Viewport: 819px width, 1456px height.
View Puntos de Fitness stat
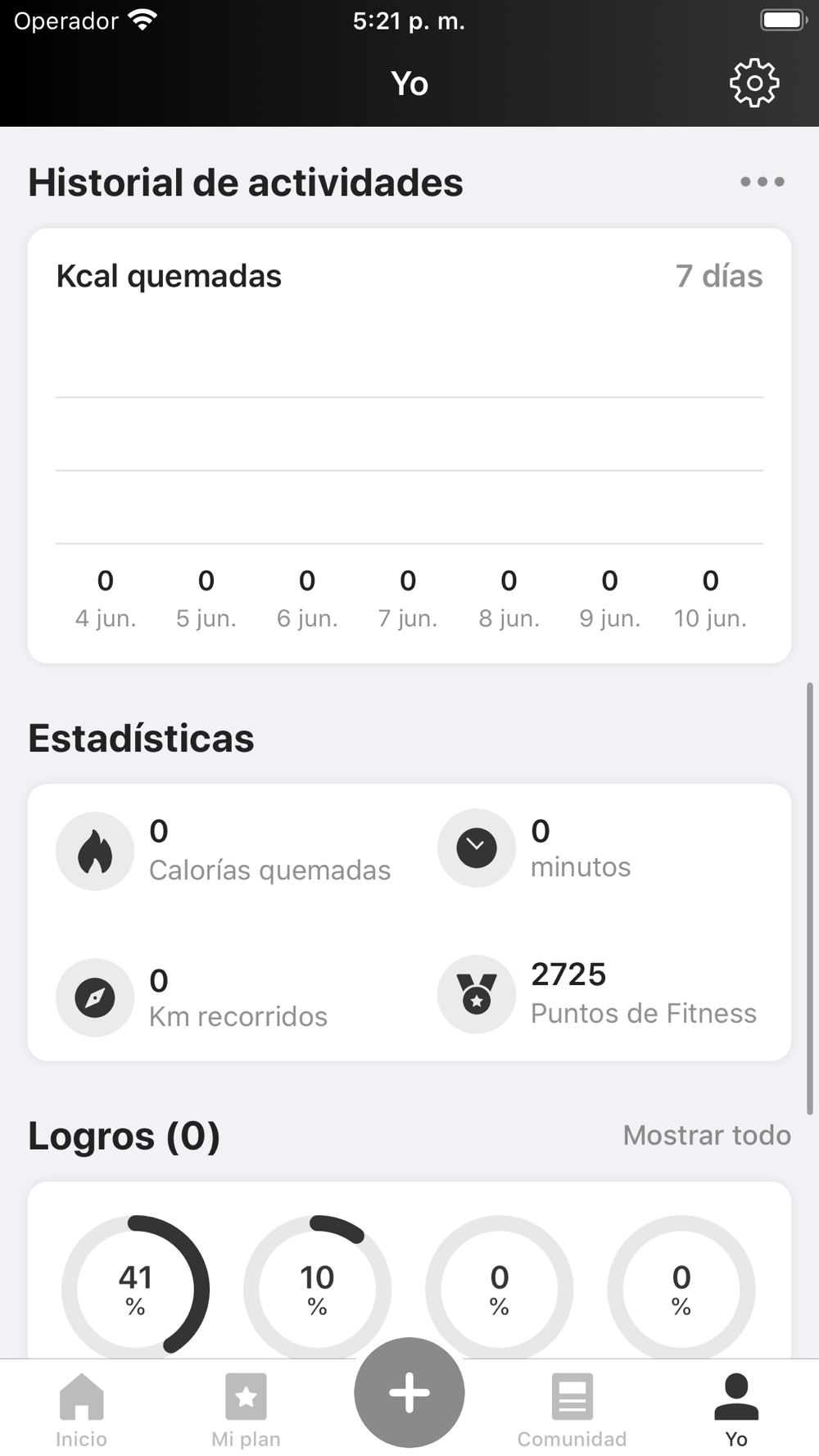598,994
